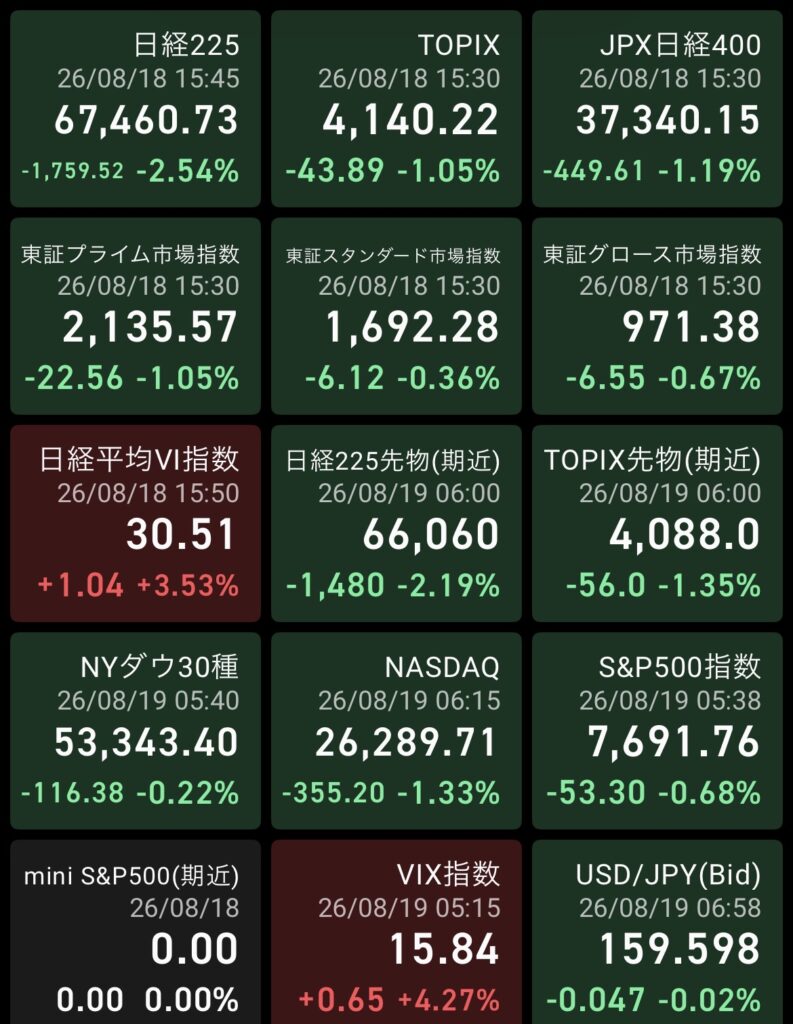This screenshot has height=1024, width=793.
Task: Open TOPIX先物(期近) futures tile
Action: 657,523
